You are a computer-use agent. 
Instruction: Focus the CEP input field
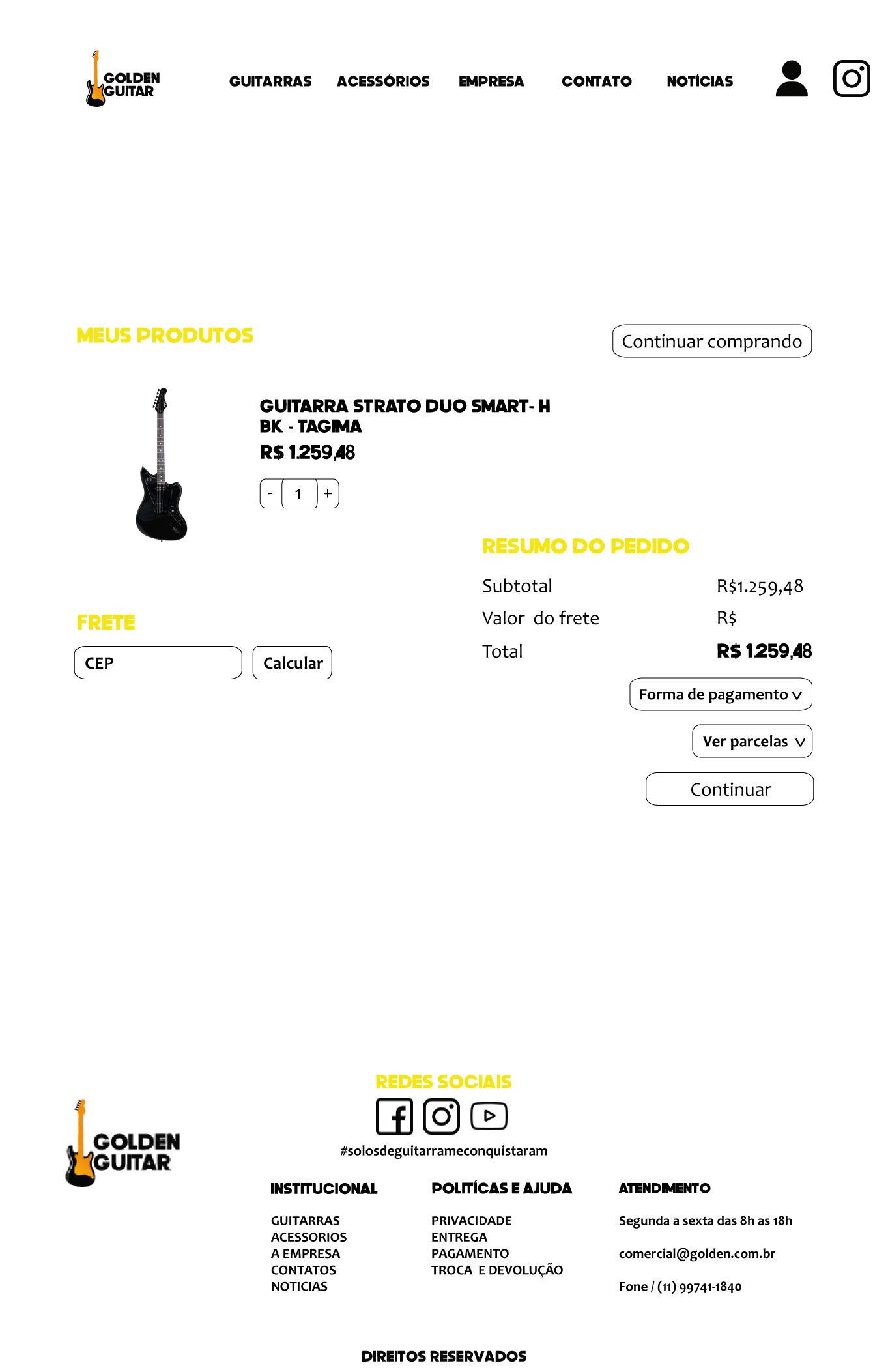click(158, 663)
